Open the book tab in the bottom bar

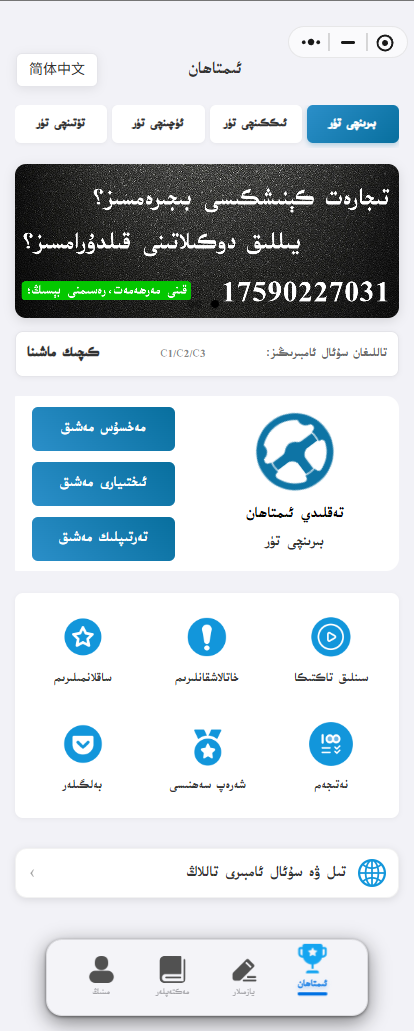(173, 974)
